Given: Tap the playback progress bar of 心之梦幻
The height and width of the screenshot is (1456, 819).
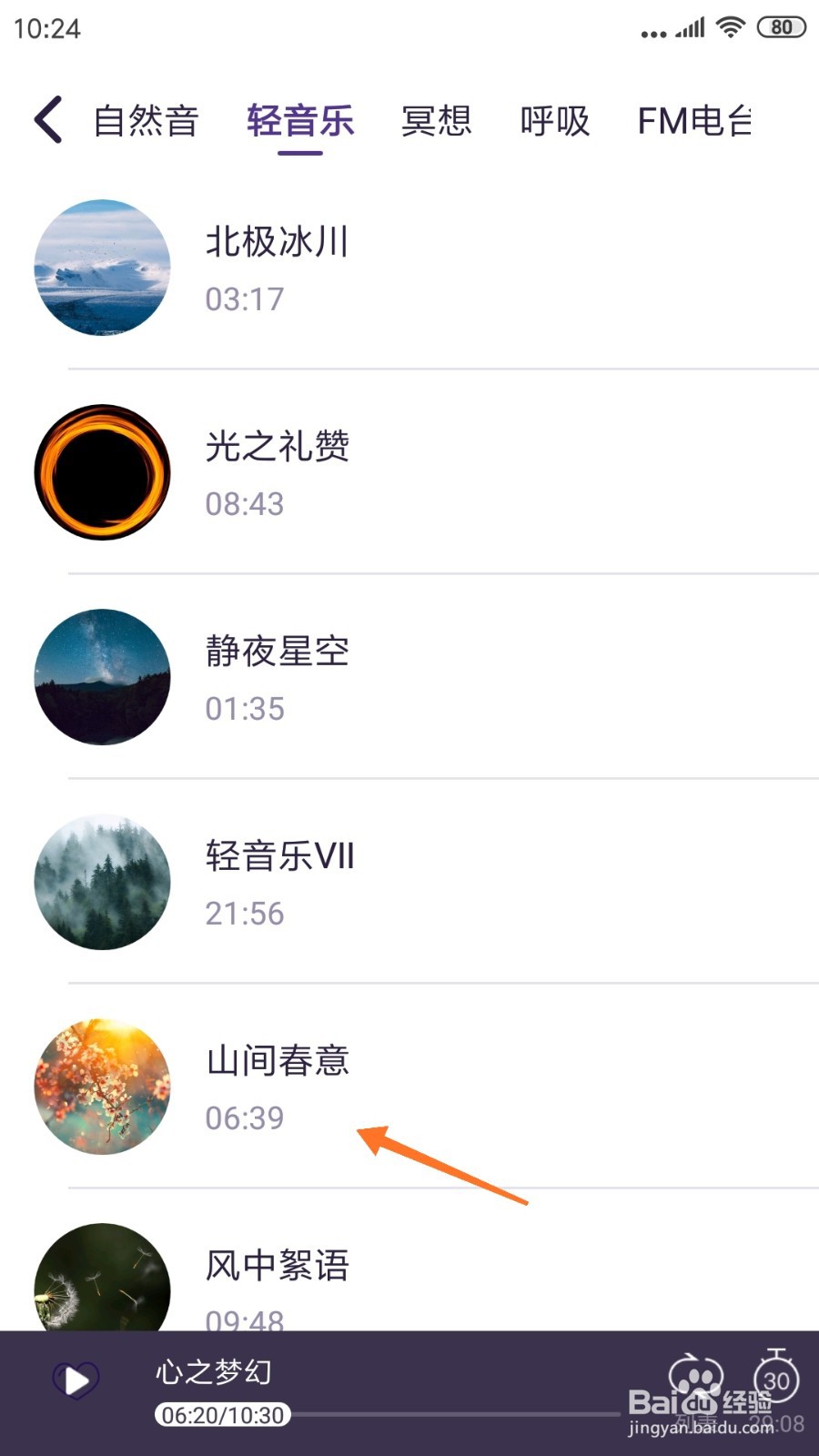Looking at the screenshot, I should click(455, 1415).
